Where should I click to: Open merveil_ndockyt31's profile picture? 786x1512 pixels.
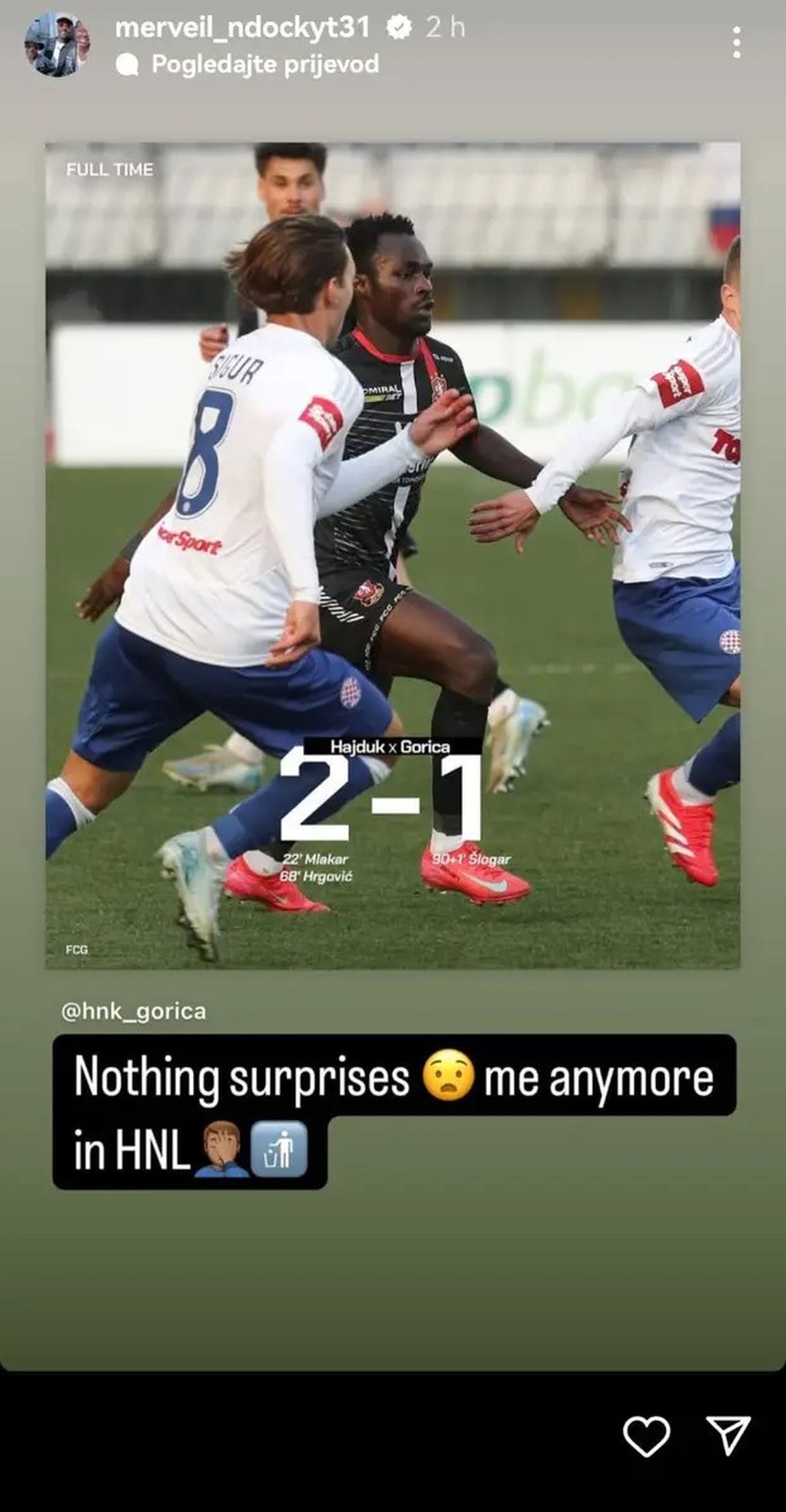57,45
